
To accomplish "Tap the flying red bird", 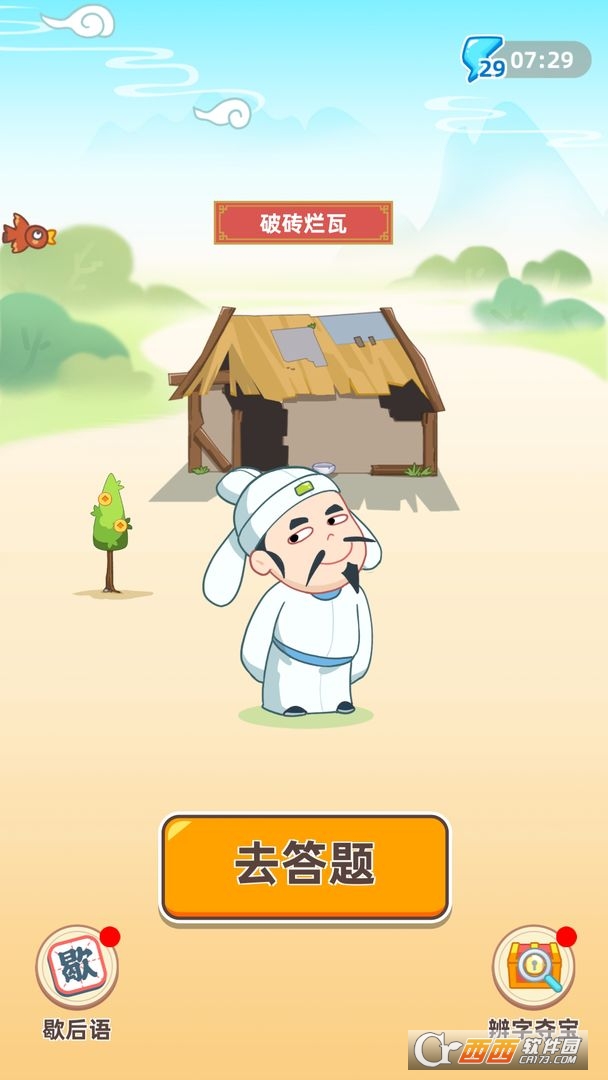I will [x=27, y=234].
